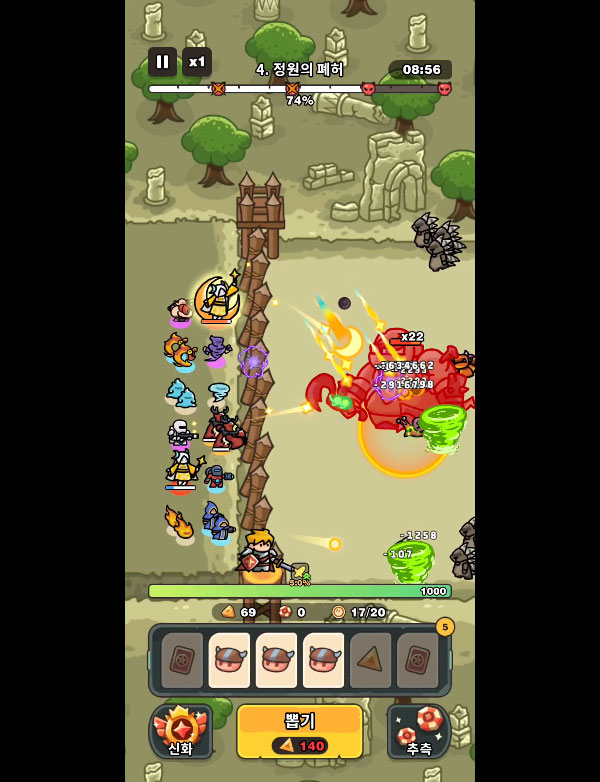Open the 신화 mythic menu
The width and height of the screenshot is (600, 782).
tap(180, 731)
